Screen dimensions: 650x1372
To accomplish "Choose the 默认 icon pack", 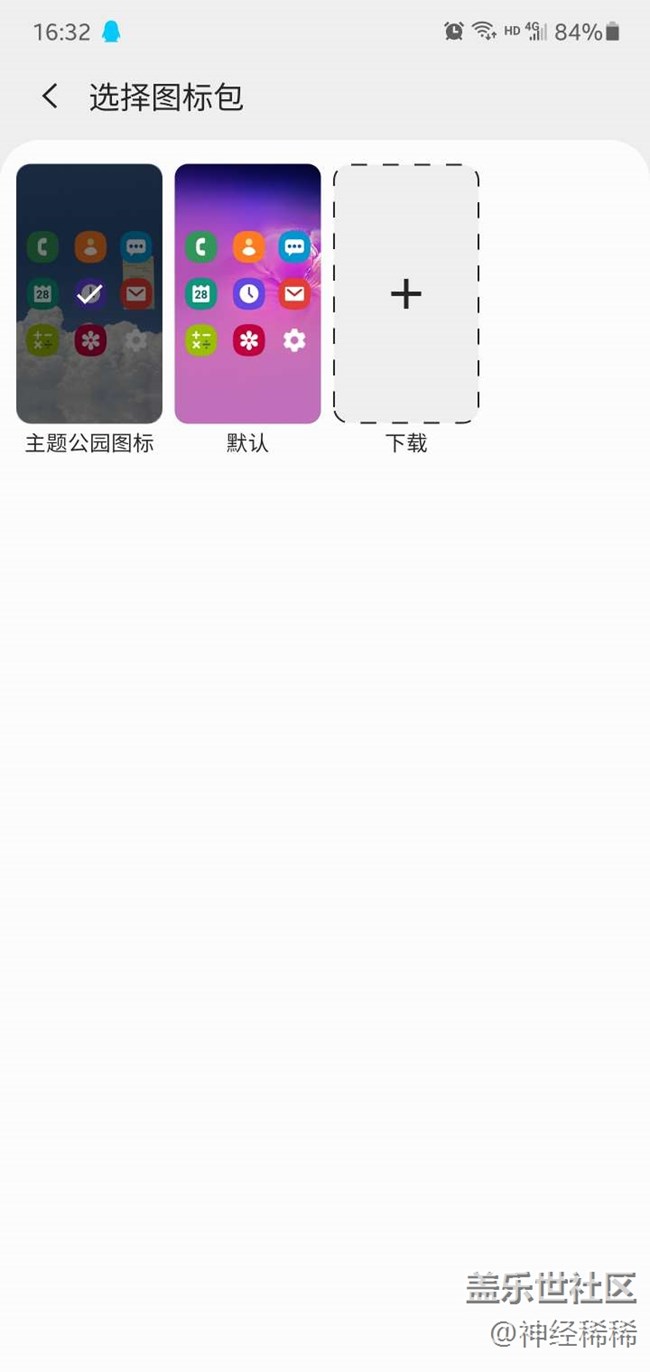I will tap(247, 294).
